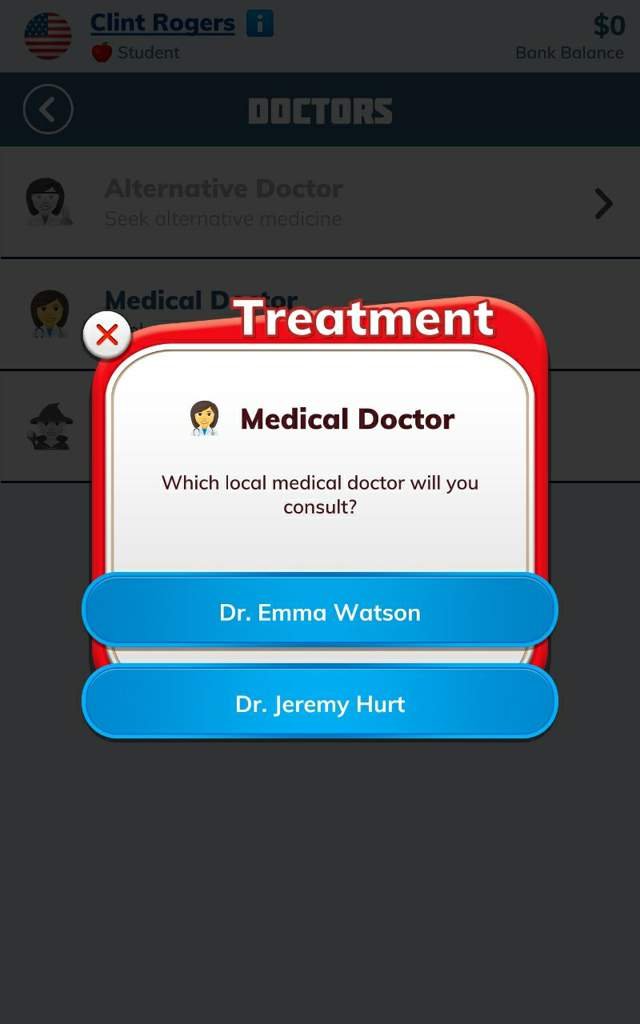Tap the Clint Rogers name link

tap(162, 23)
